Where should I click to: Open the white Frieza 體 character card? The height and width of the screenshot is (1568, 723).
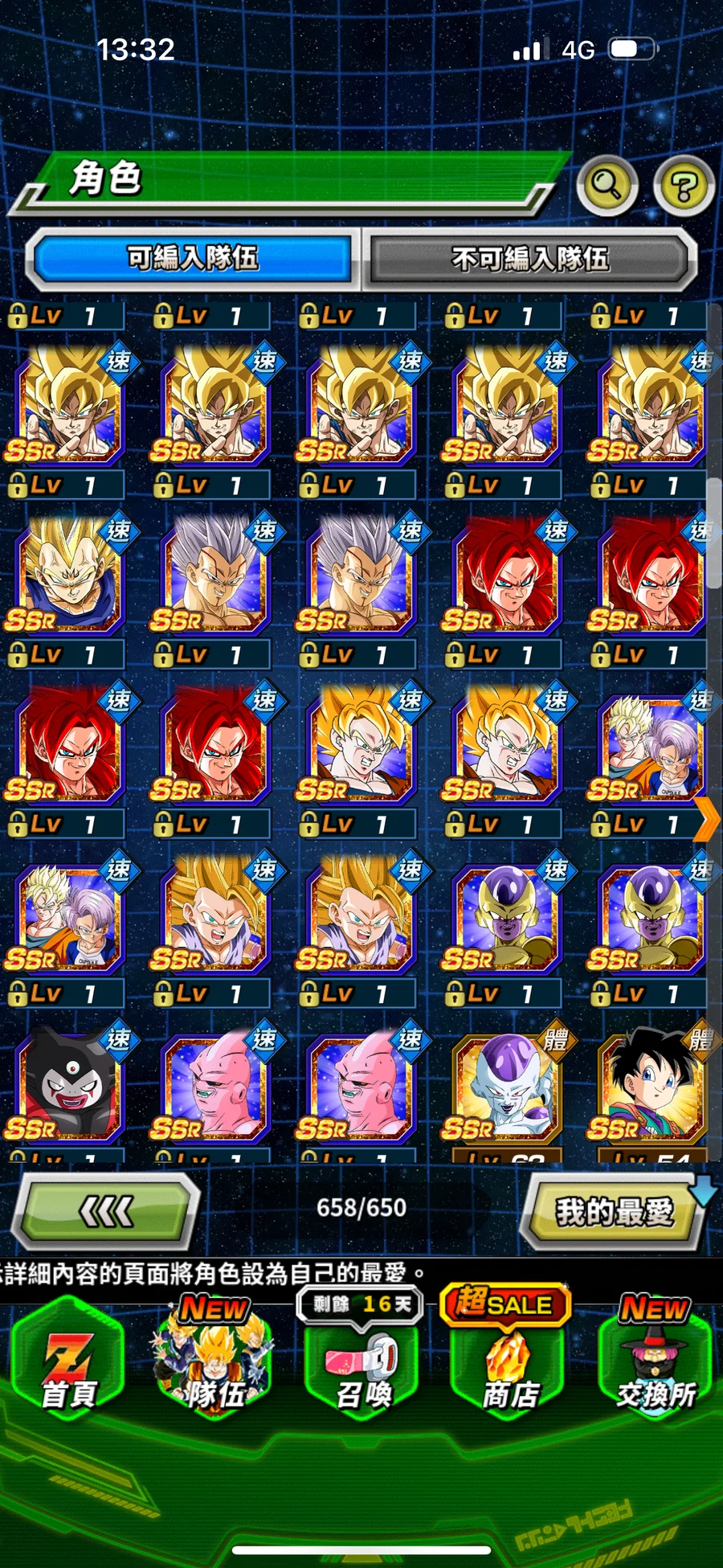(x=506, y=1087)
